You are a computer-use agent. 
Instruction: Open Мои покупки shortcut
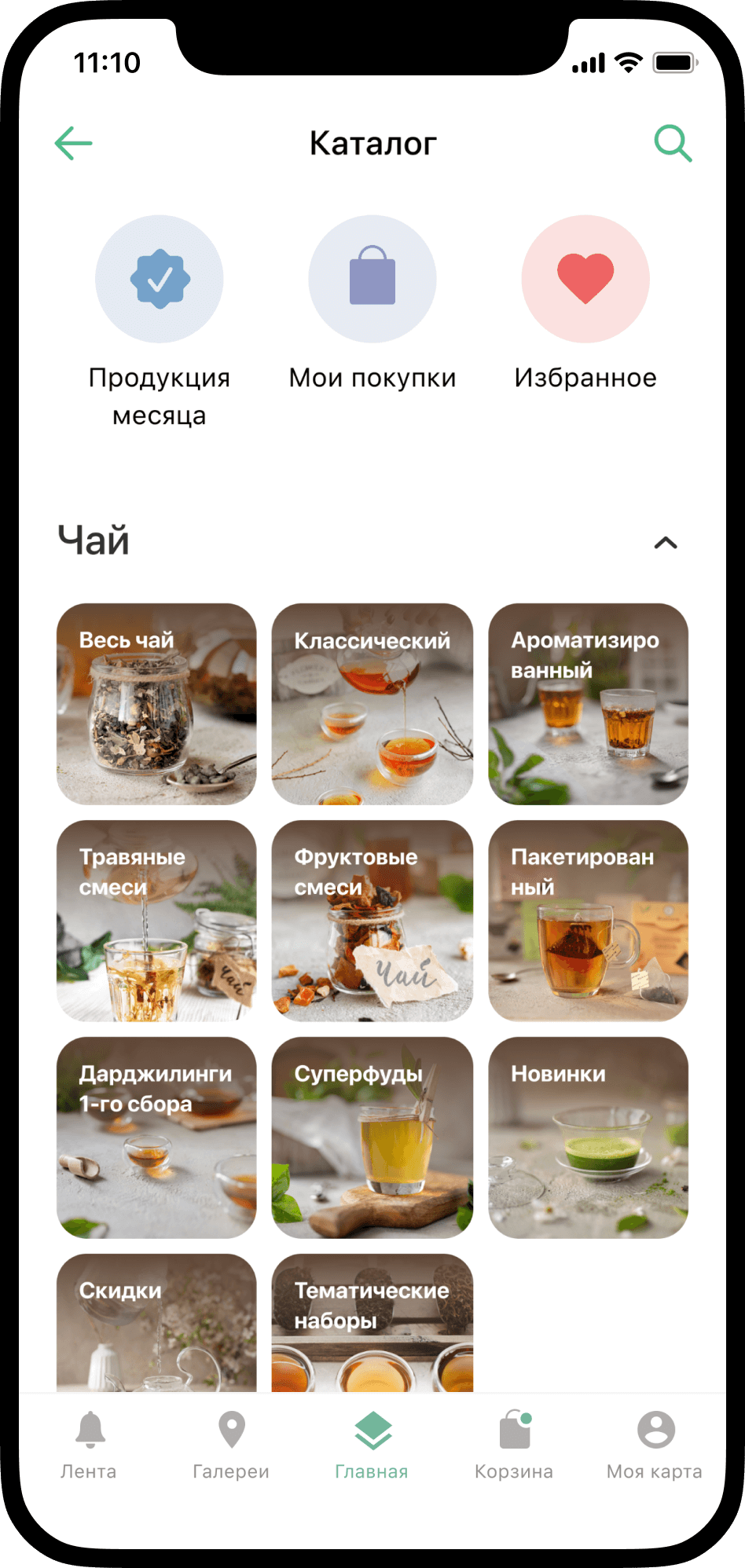pos(372,280)
